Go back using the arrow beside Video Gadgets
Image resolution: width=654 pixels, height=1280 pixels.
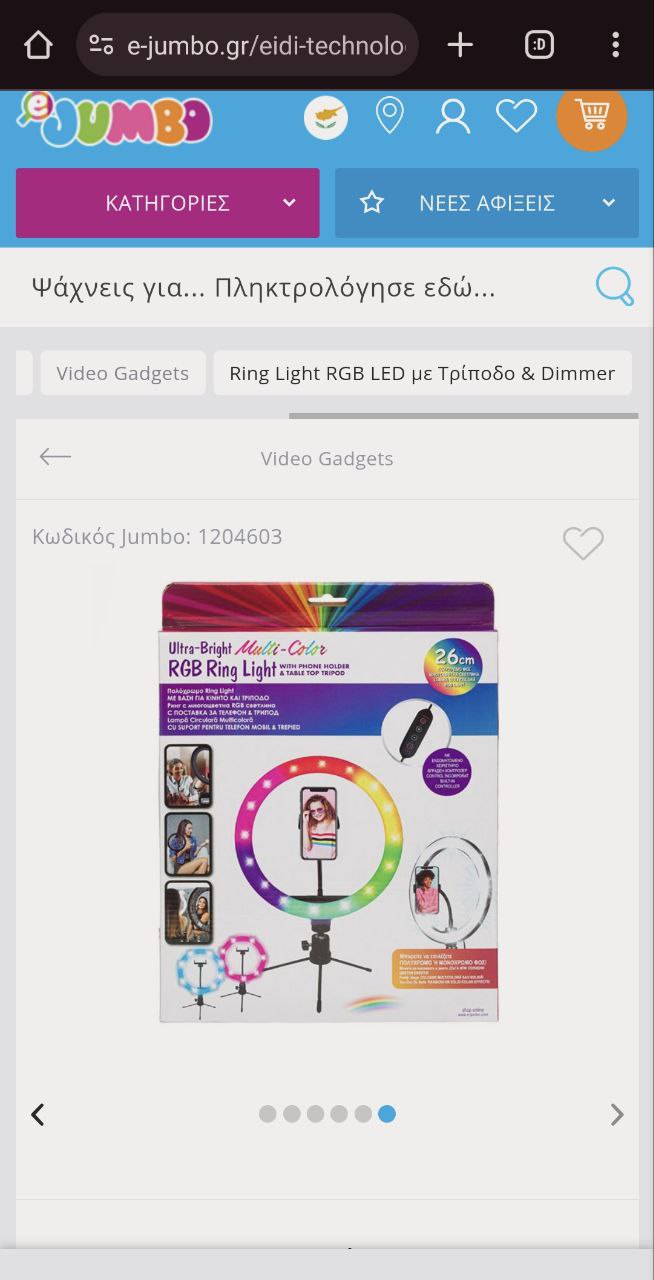(x=55, y=458)
